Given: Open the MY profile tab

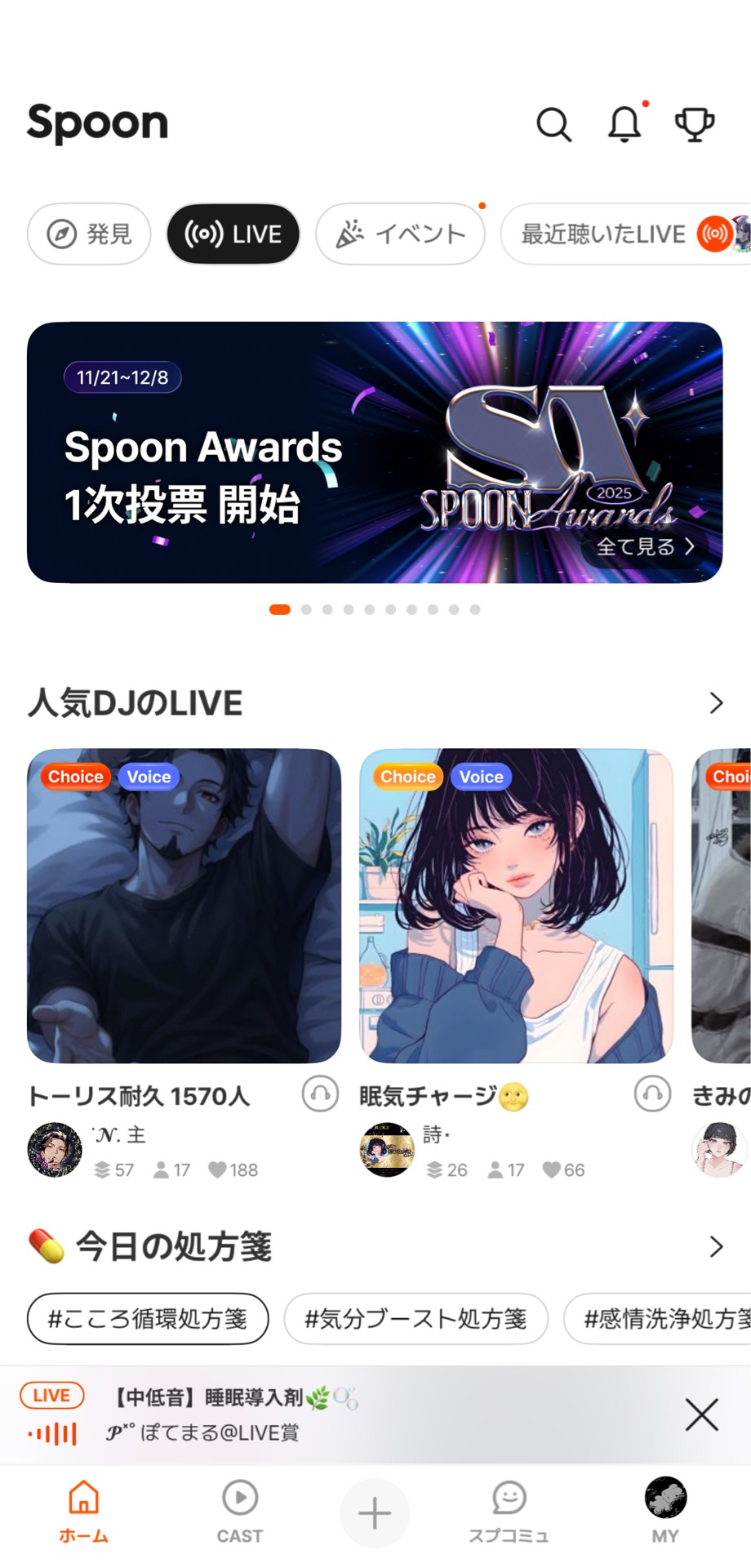Looking at the screenshot, I should (665, 1512).
